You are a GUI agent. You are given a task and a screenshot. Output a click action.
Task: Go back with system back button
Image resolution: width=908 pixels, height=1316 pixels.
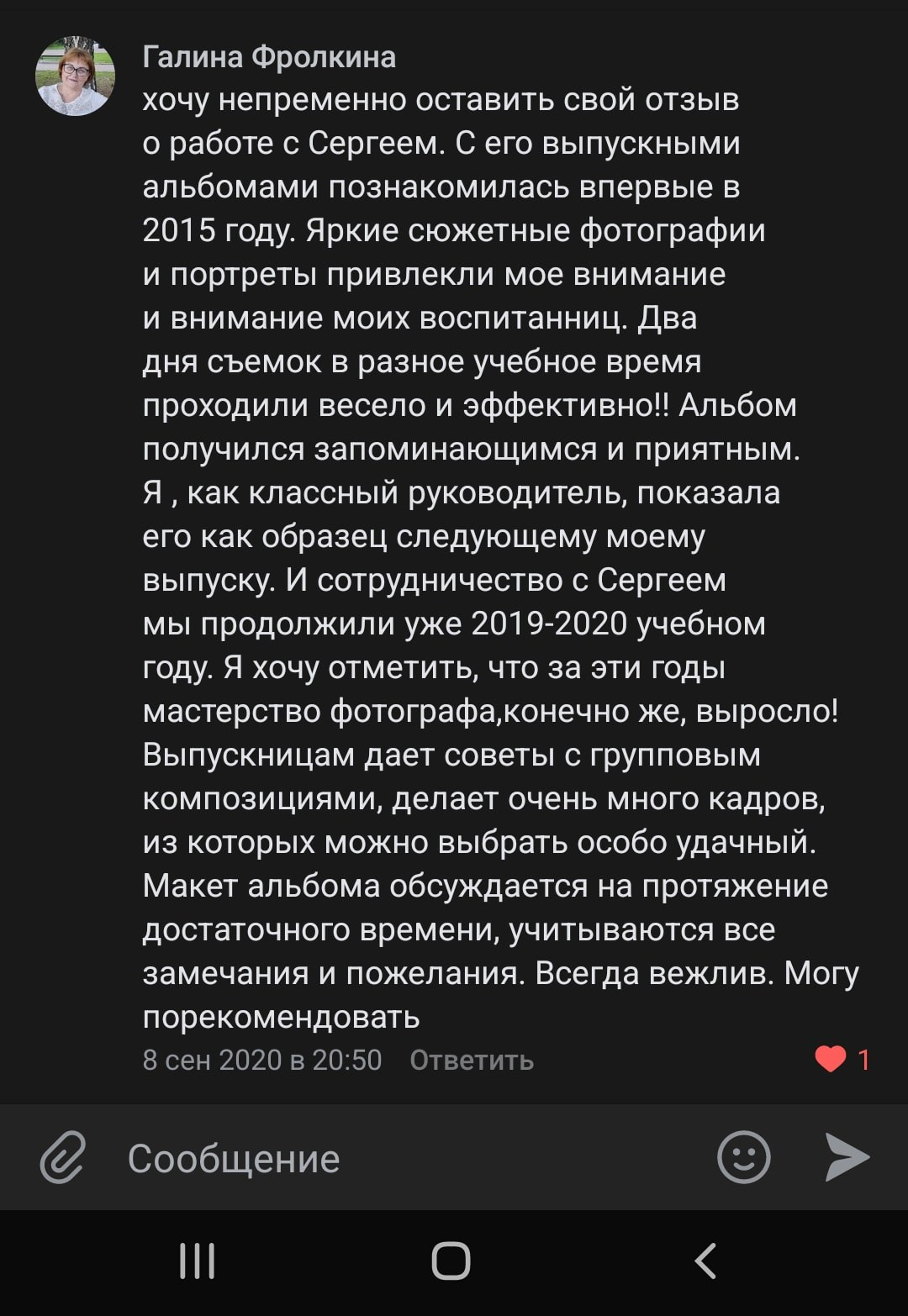706,1261
